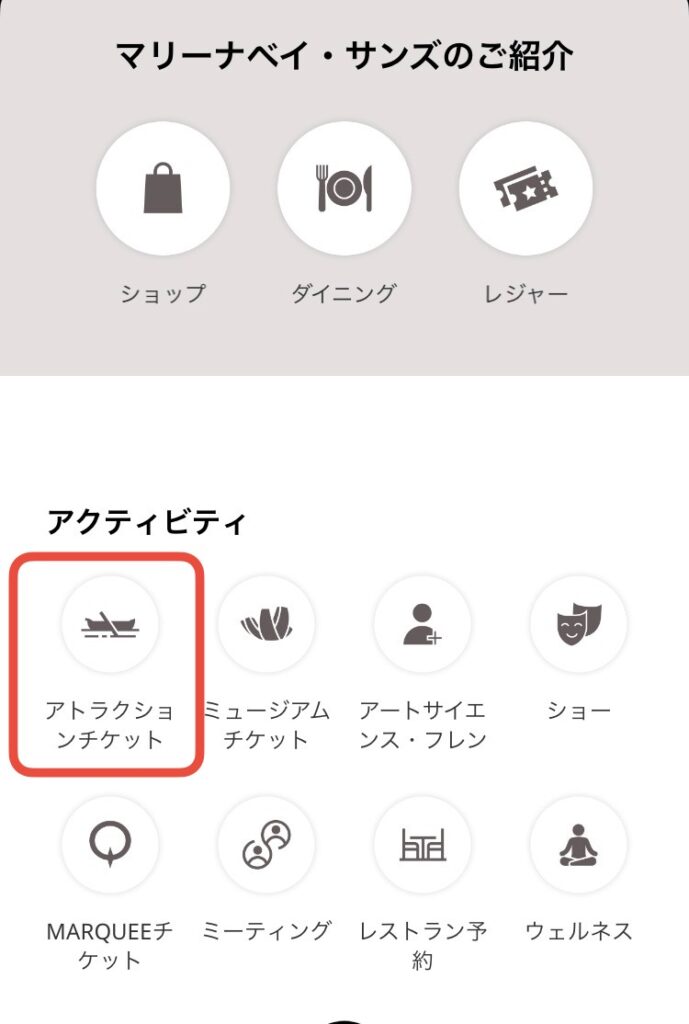The width and height of the screenshot is (689, 1024).
Task: View the ショー shows activity
Action: coord(578,625)
